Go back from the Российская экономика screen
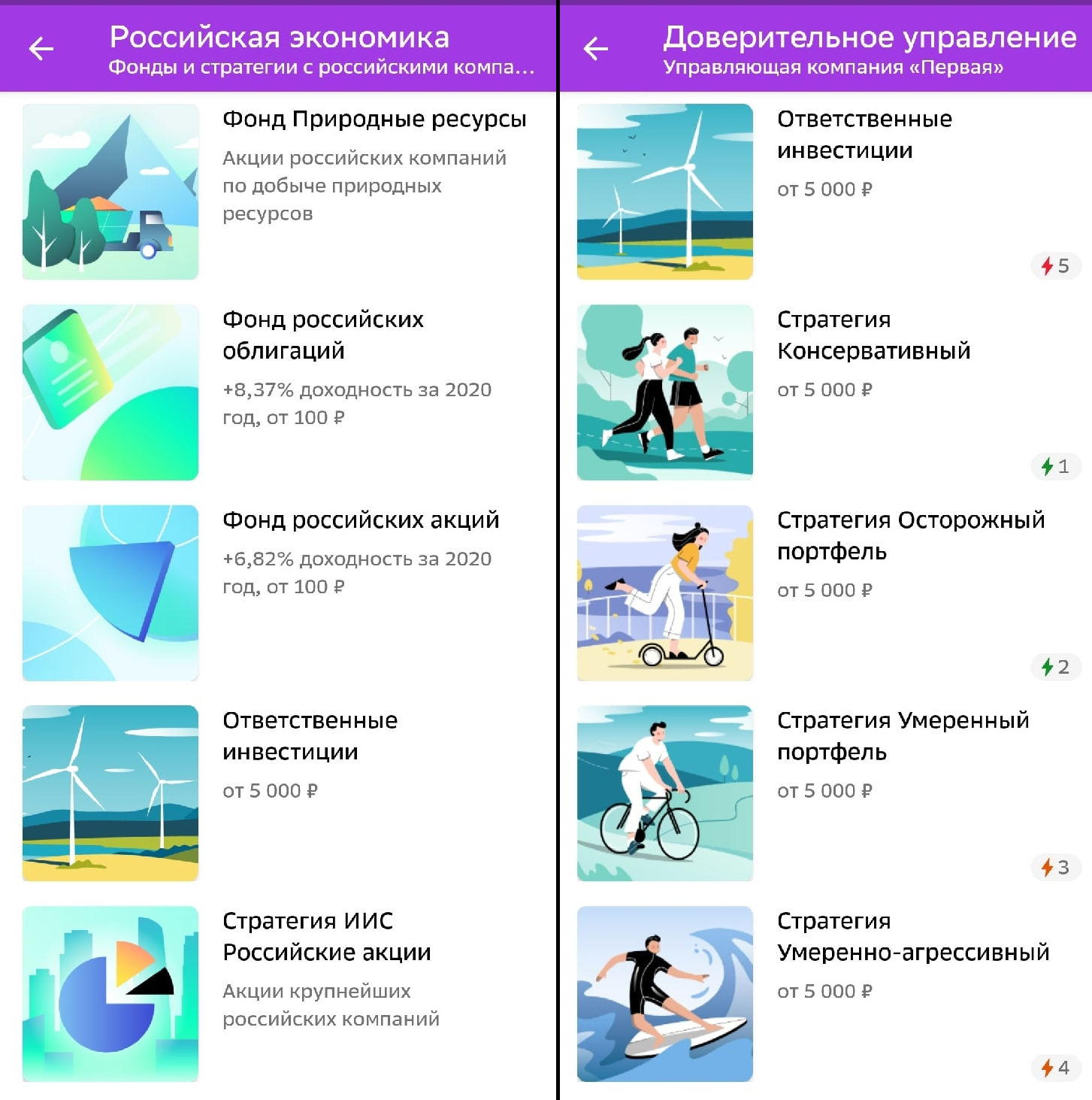Image resolution: width=1092 pixels, height=1100 pixels. [41, 49]
